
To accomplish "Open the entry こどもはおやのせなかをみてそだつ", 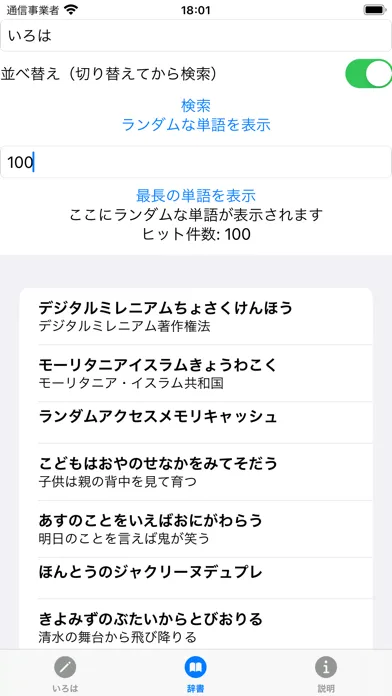I will pyautogui.click(x=196, y=471).
